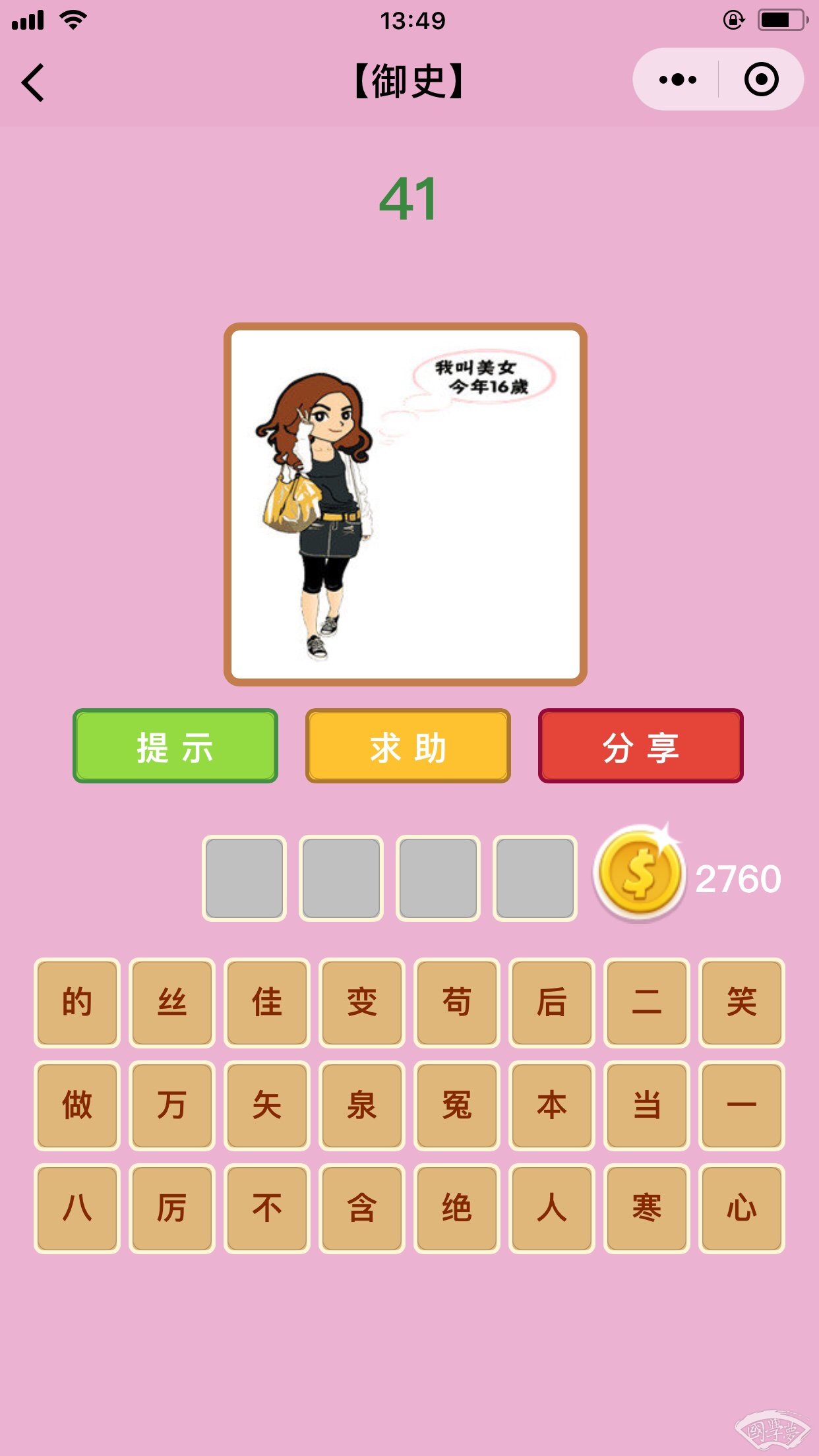Tap the first empty answer slot
Viewport: 819px width, 1456px height.
[x=244, y=878]
